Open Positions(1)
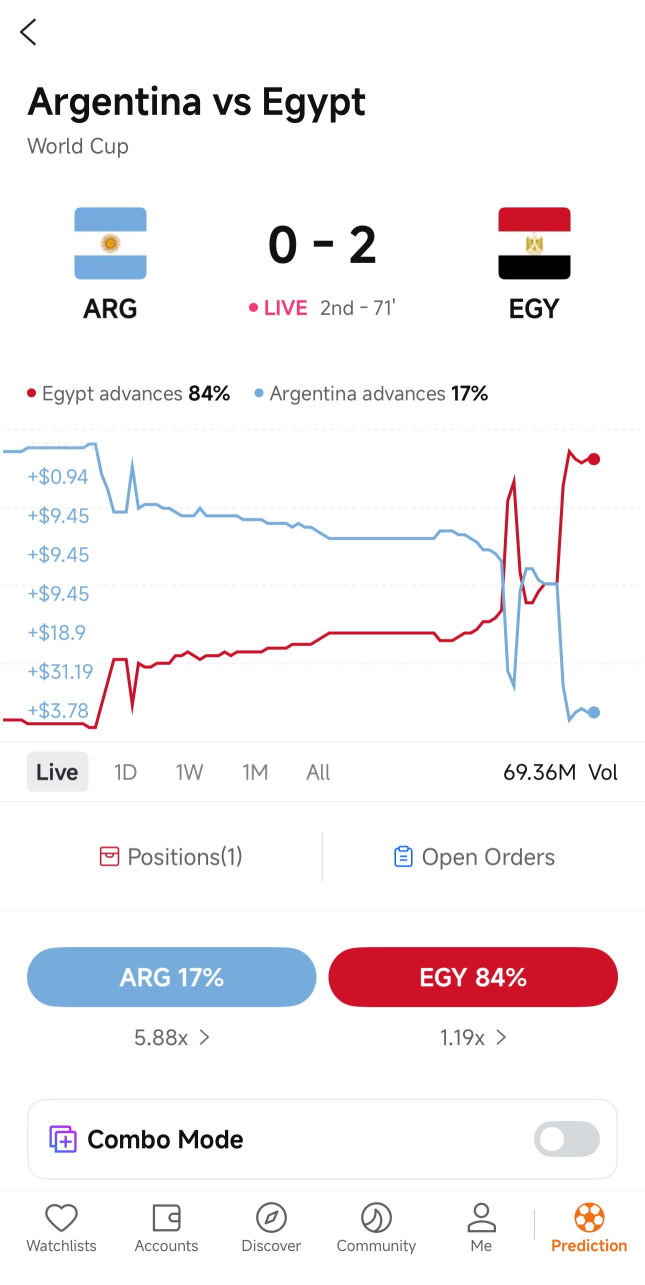The height and width of the screenshot is (1285, 645). [x=171, y=857]
